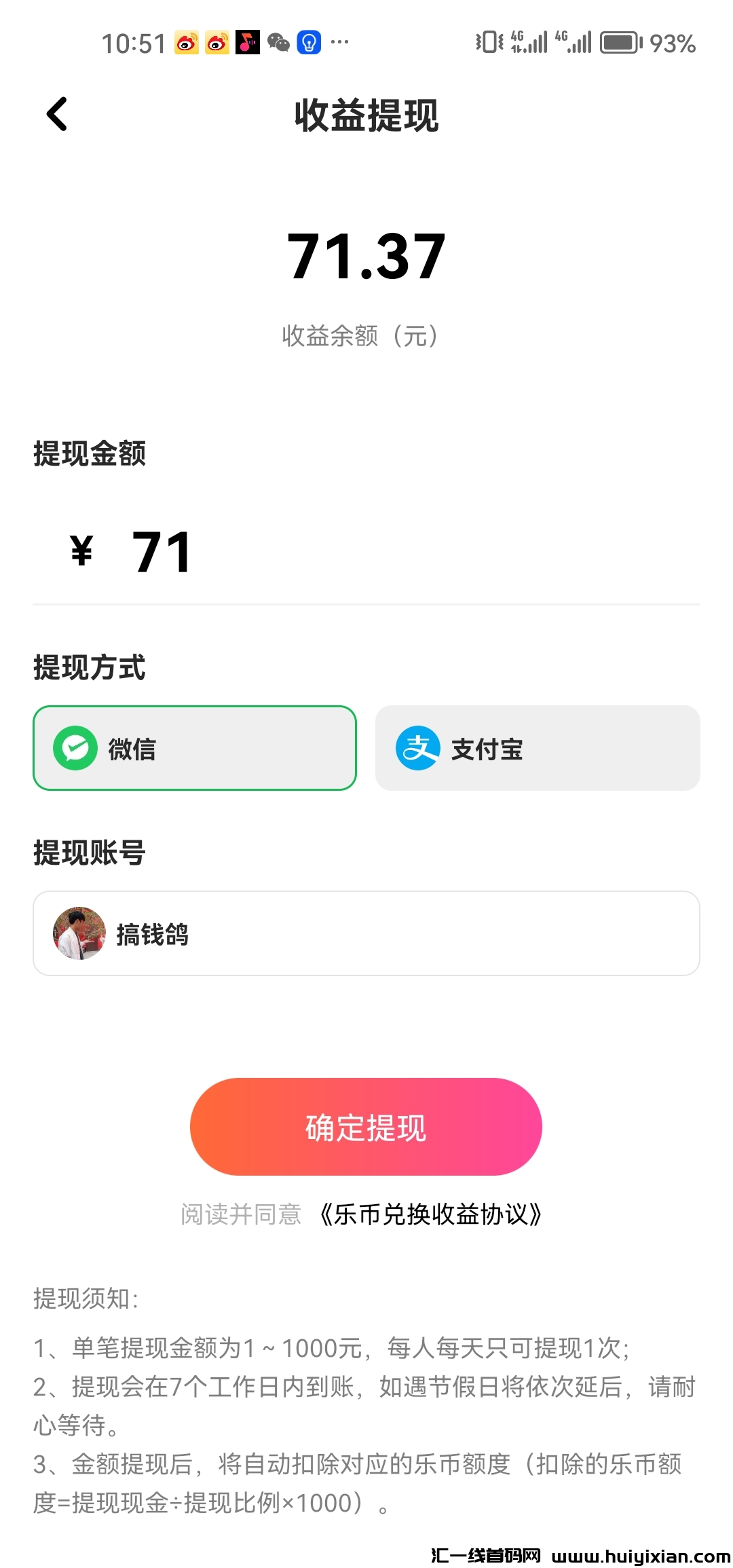Viewport: 733px width, 1568px height.
Task: Tap the blue lightbulb icon in status bar
Action: 309,42
